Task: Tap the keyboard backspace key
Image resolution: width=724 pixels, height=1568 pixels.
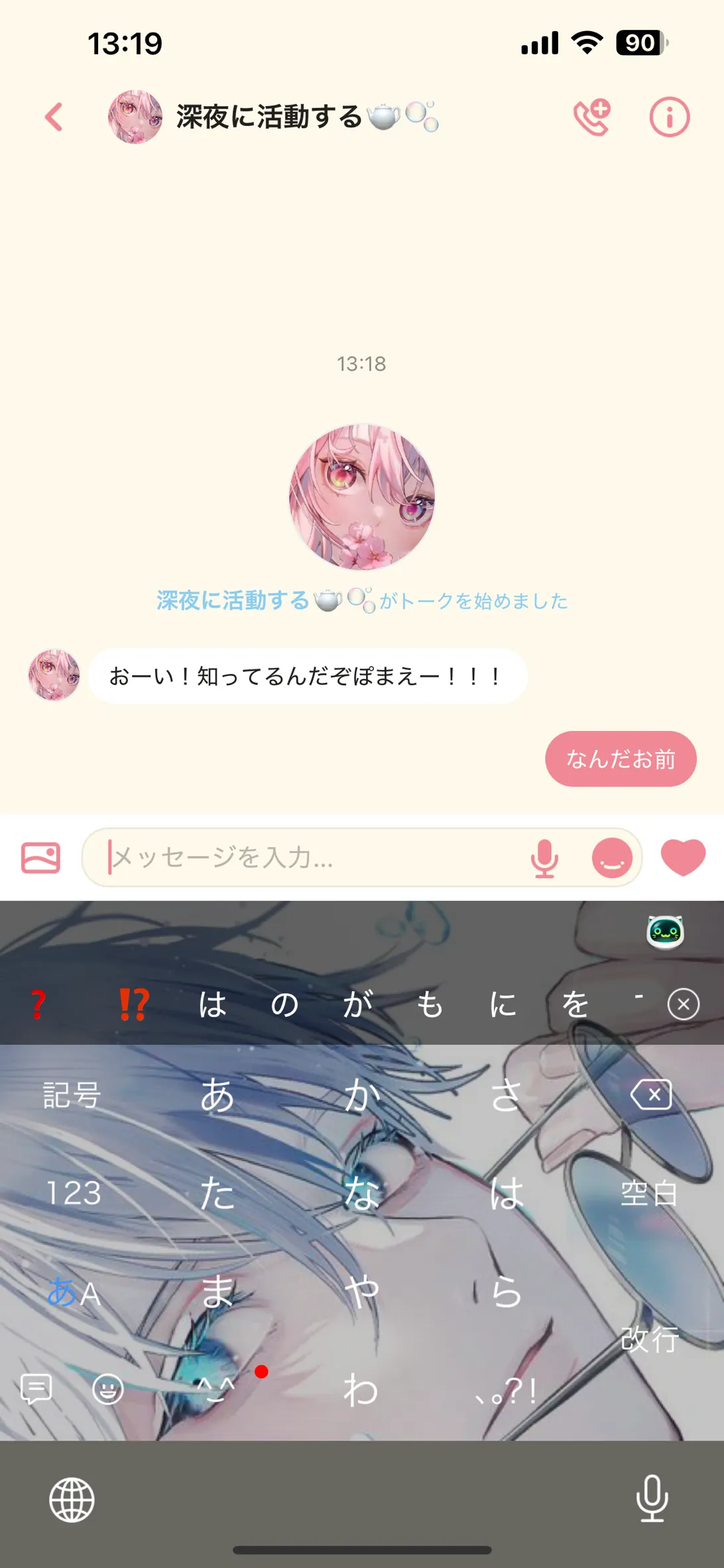Action: [651, 1094]
